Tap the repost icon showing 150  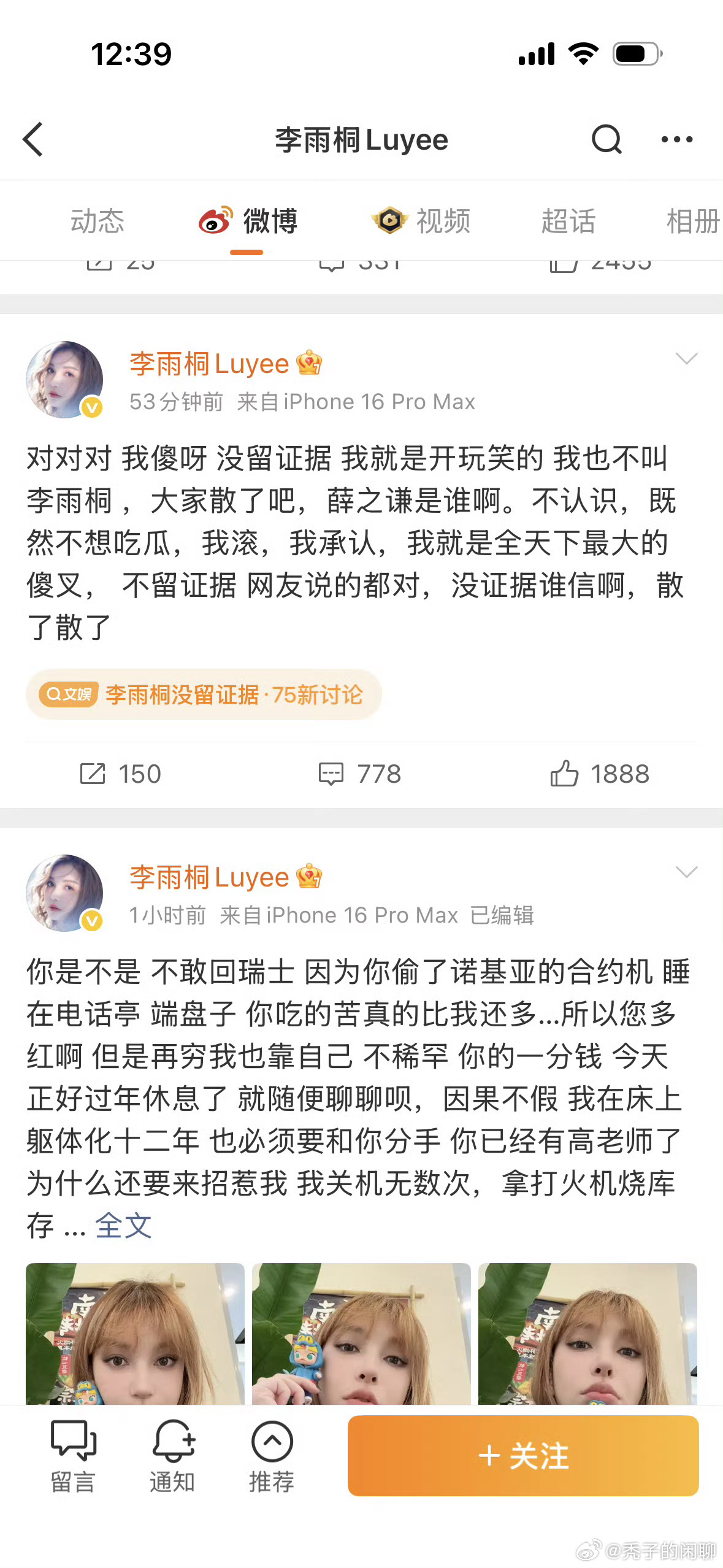coord(123,774)
